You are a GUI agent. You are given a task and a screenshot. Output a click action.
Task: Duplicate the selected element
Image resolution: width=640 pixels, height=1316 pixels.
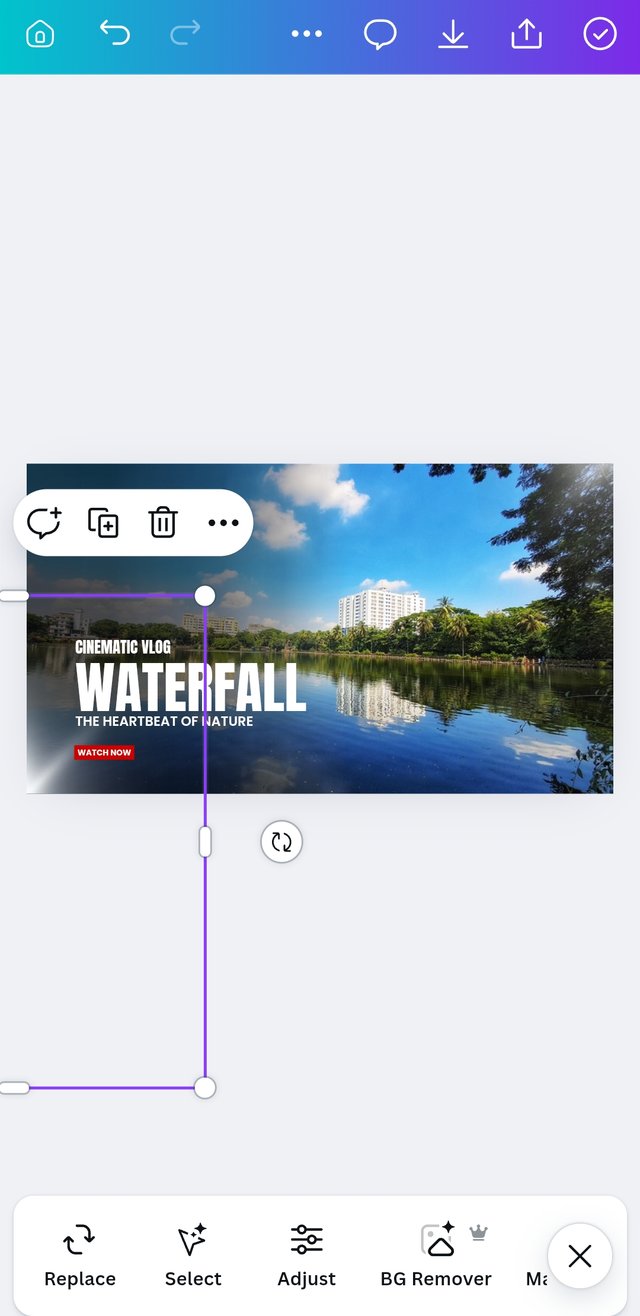pos(103,522)
